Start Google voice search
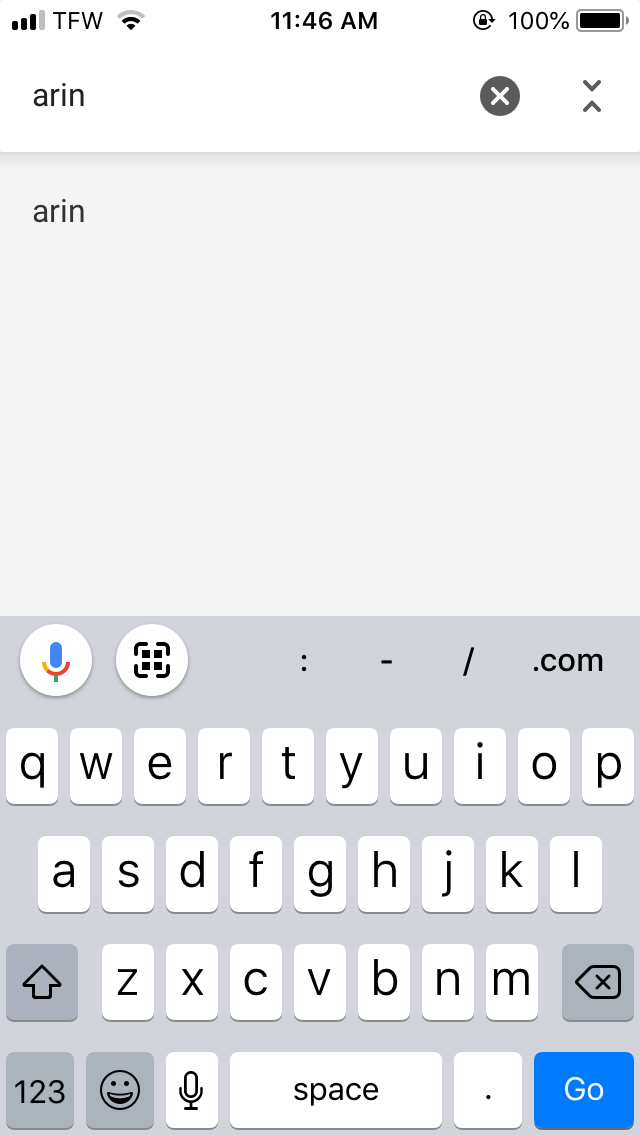The image size is (640, 1136). [56, 660]
